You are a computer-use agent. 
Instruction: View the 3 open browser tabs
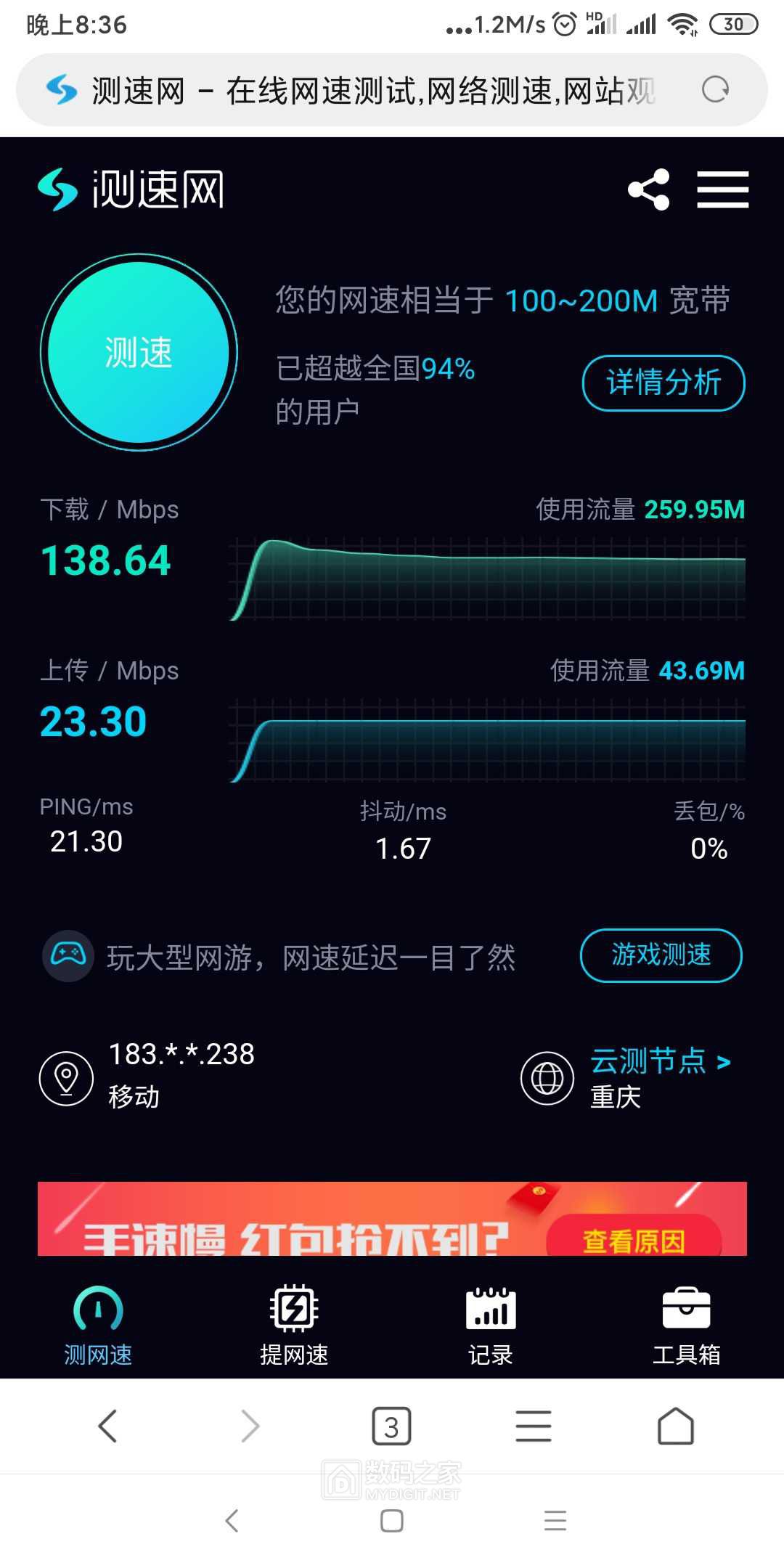[x=391, y=1426]
